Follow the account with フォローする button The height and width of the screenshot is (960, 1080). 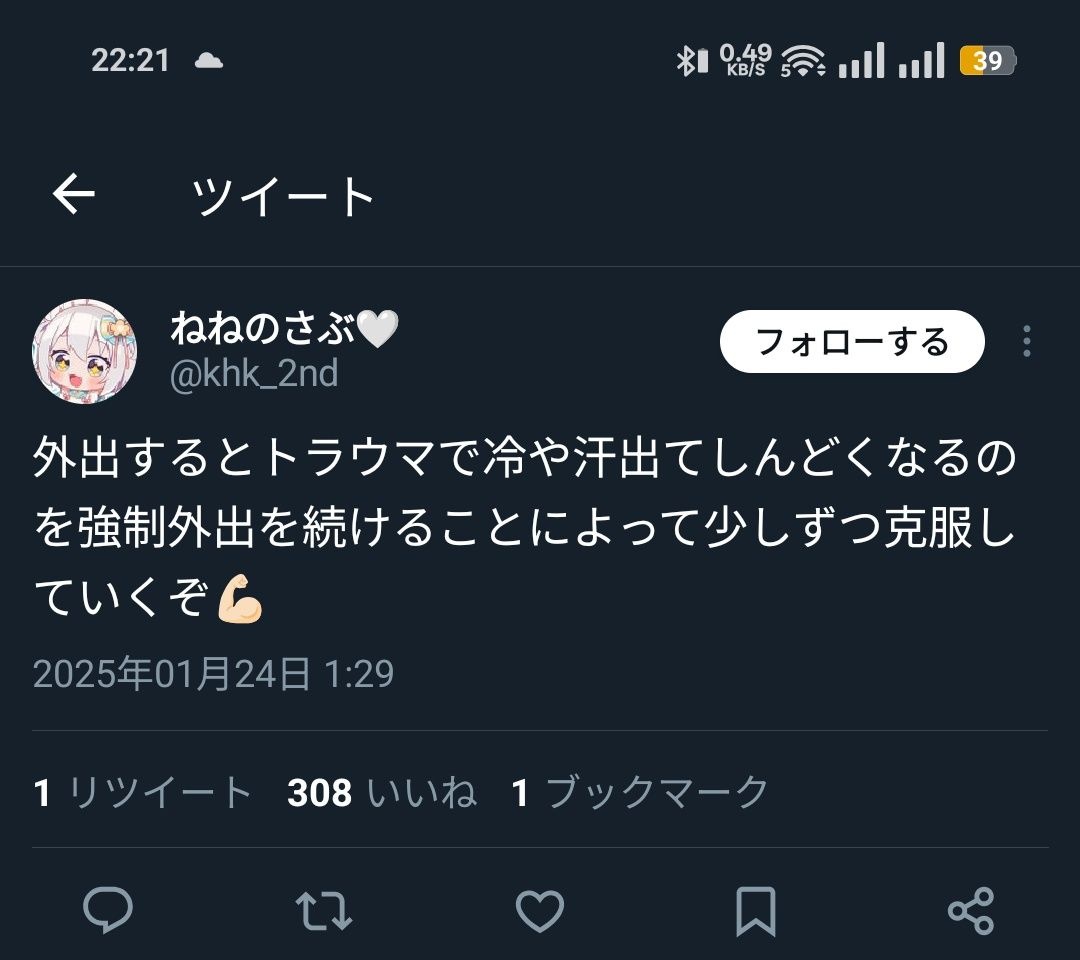(852, 342)
